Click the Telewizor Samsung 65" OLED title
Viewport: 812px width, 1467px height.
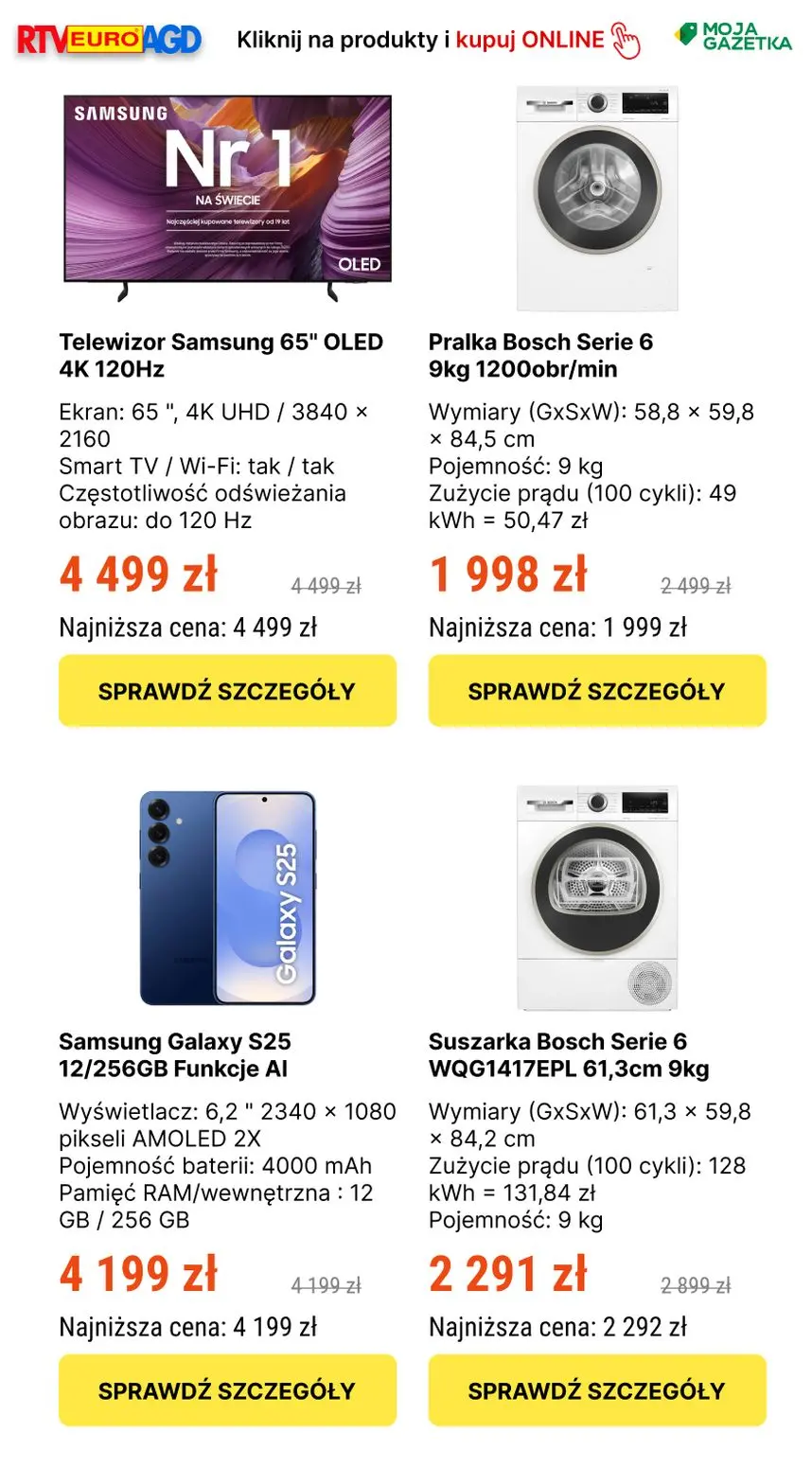[x=221, y=355]
